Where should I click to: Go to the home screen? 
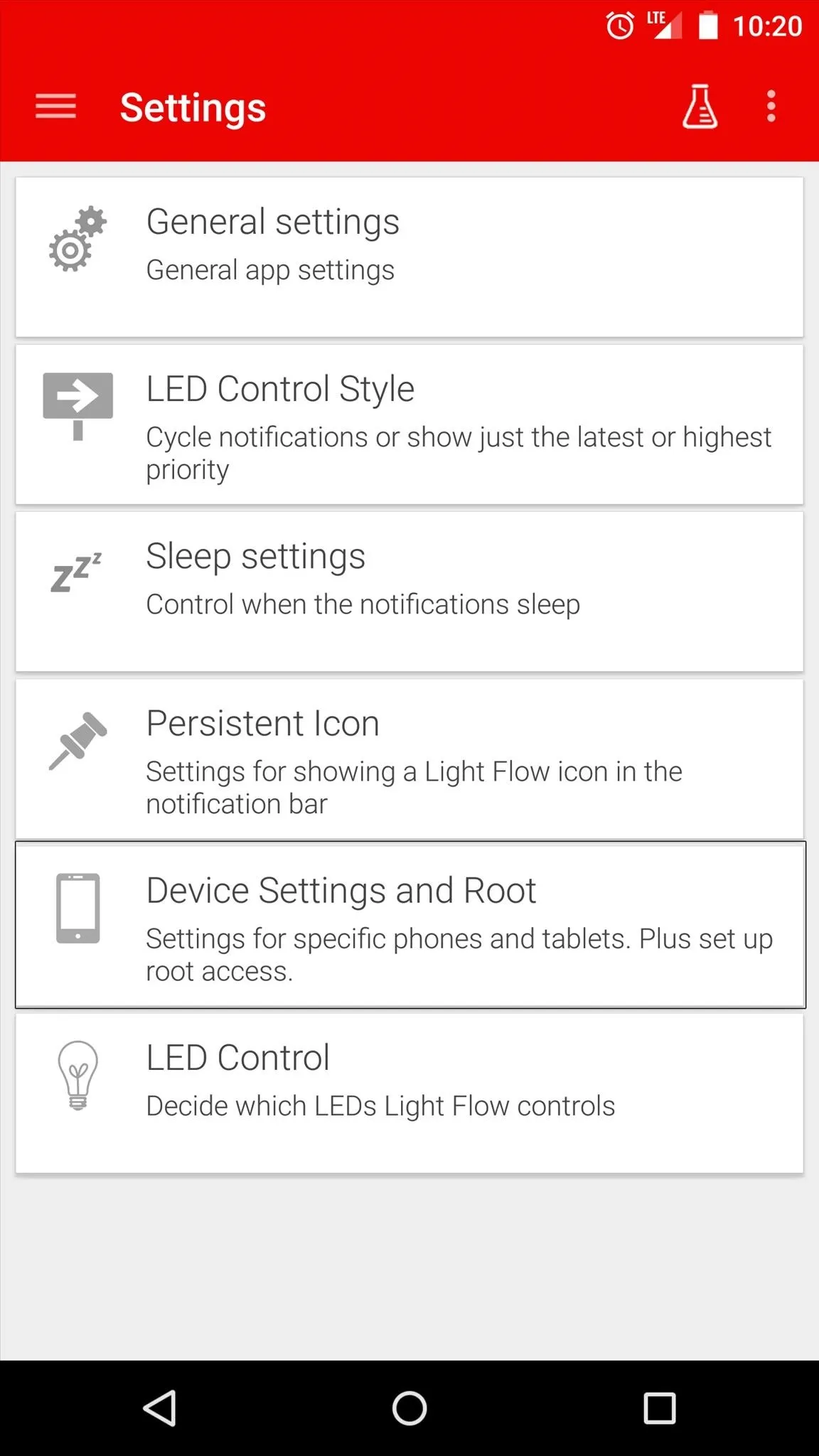tap(409, 1408)
